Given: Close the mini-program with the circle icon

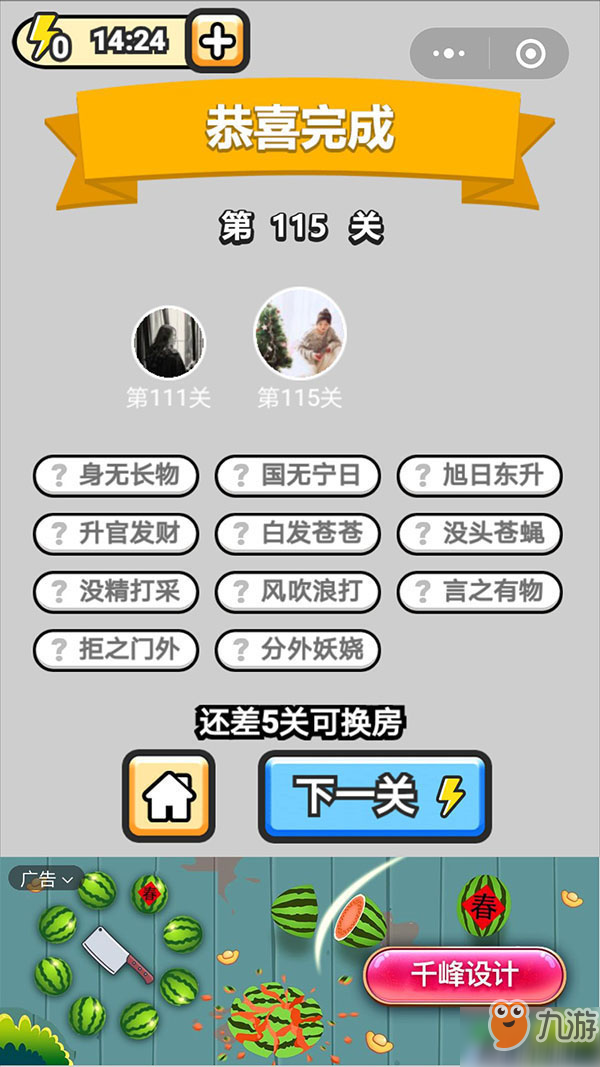Looking at the screenshot, I should coord(530,53).
